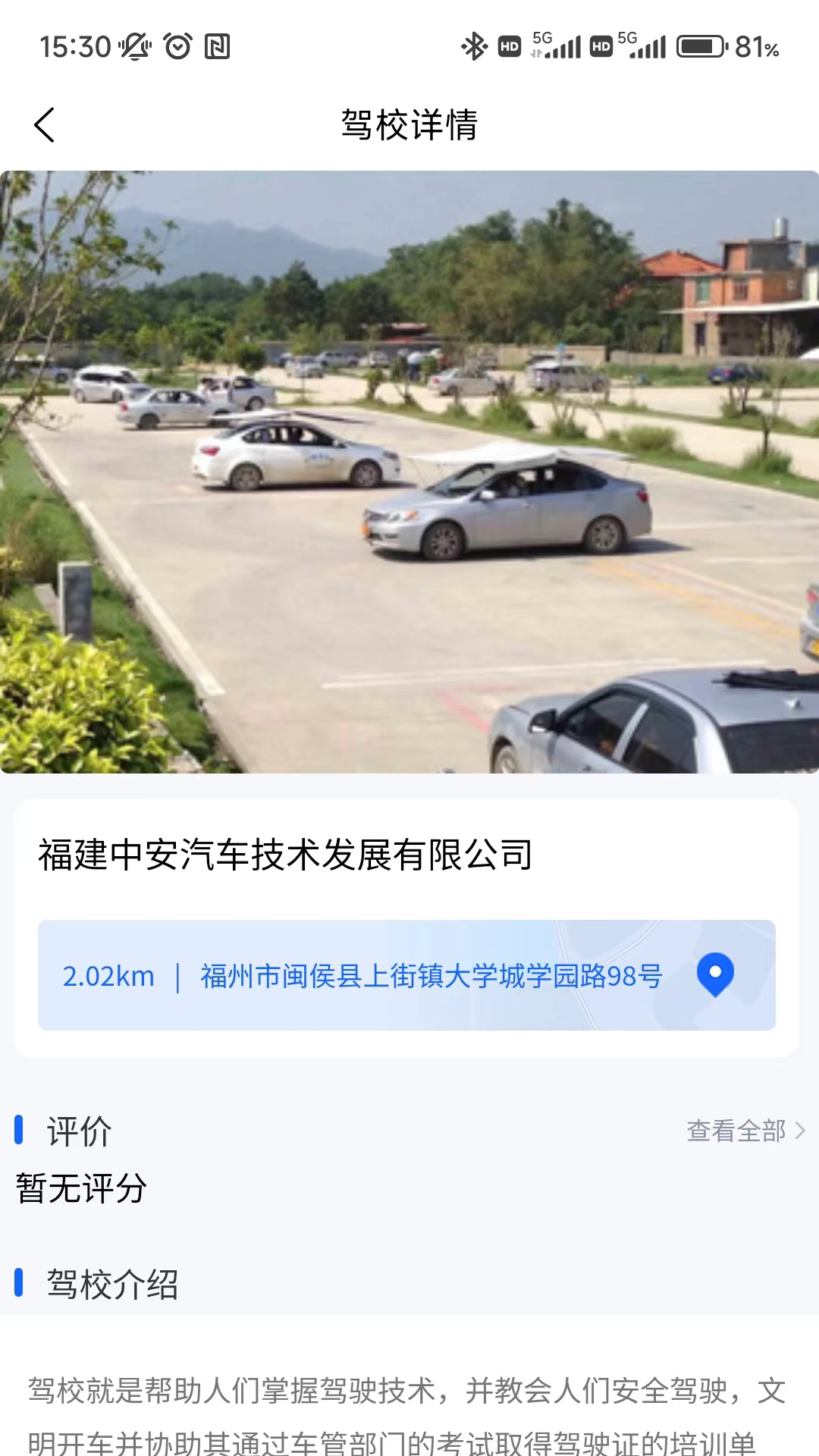Go back from driving school details
The width and height of the screenshot is (819, 1456).
[44, 125]
